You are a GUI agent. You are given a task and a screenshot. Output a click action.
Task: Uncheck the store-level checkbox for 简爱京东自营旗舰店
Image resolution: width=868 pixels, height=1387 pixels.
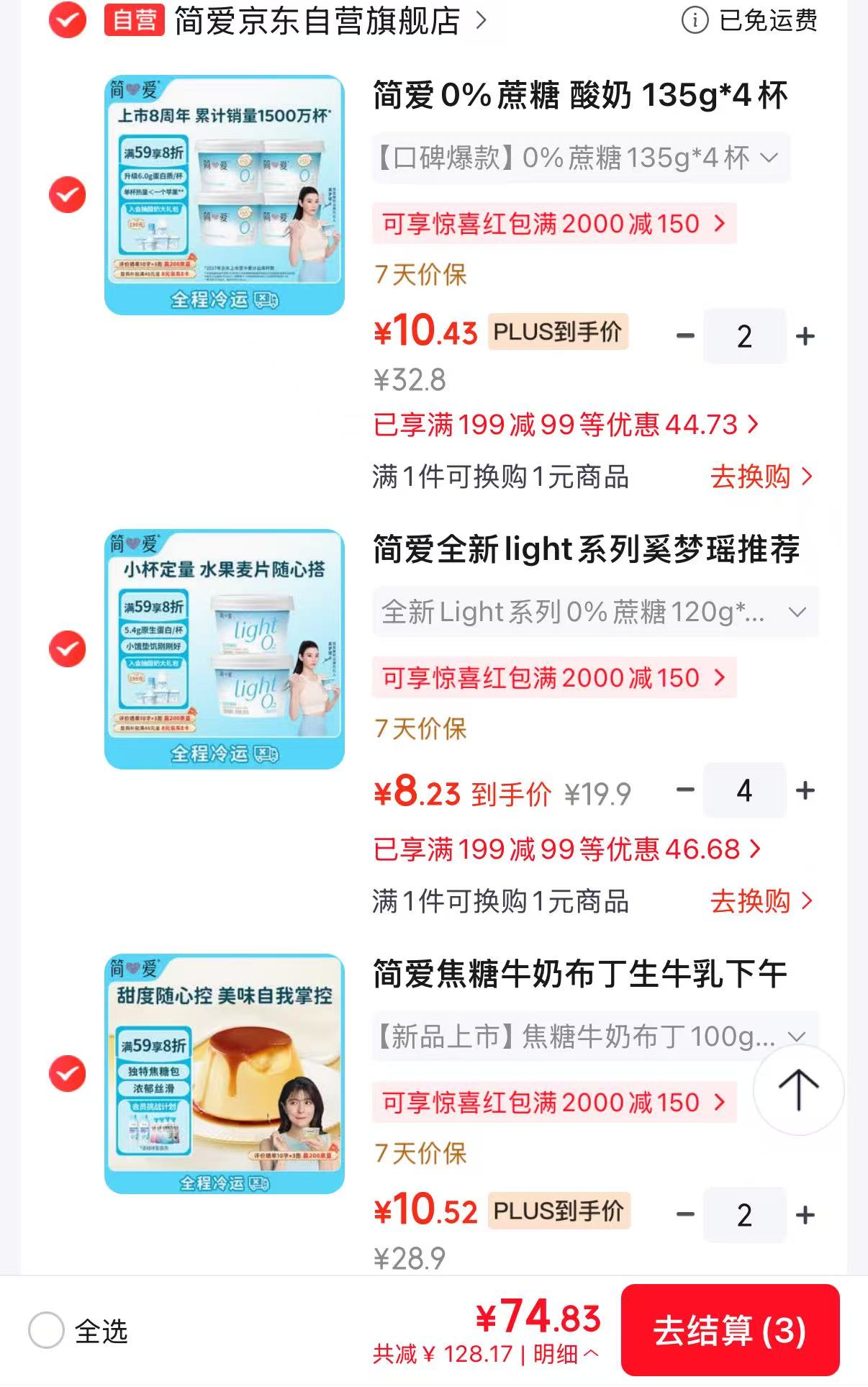point(67,21)
